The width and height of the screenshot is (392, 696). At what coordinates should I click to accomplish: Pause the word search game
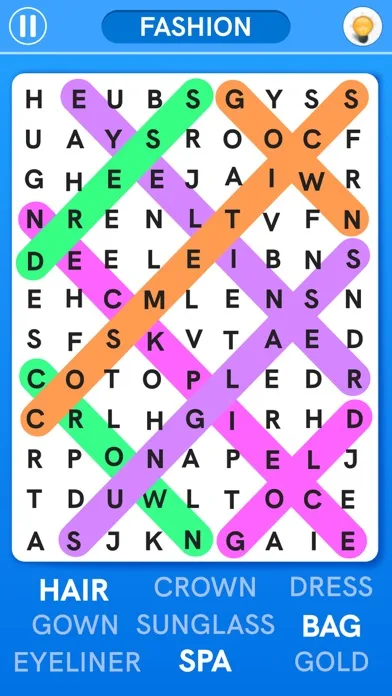coord(28,26)
